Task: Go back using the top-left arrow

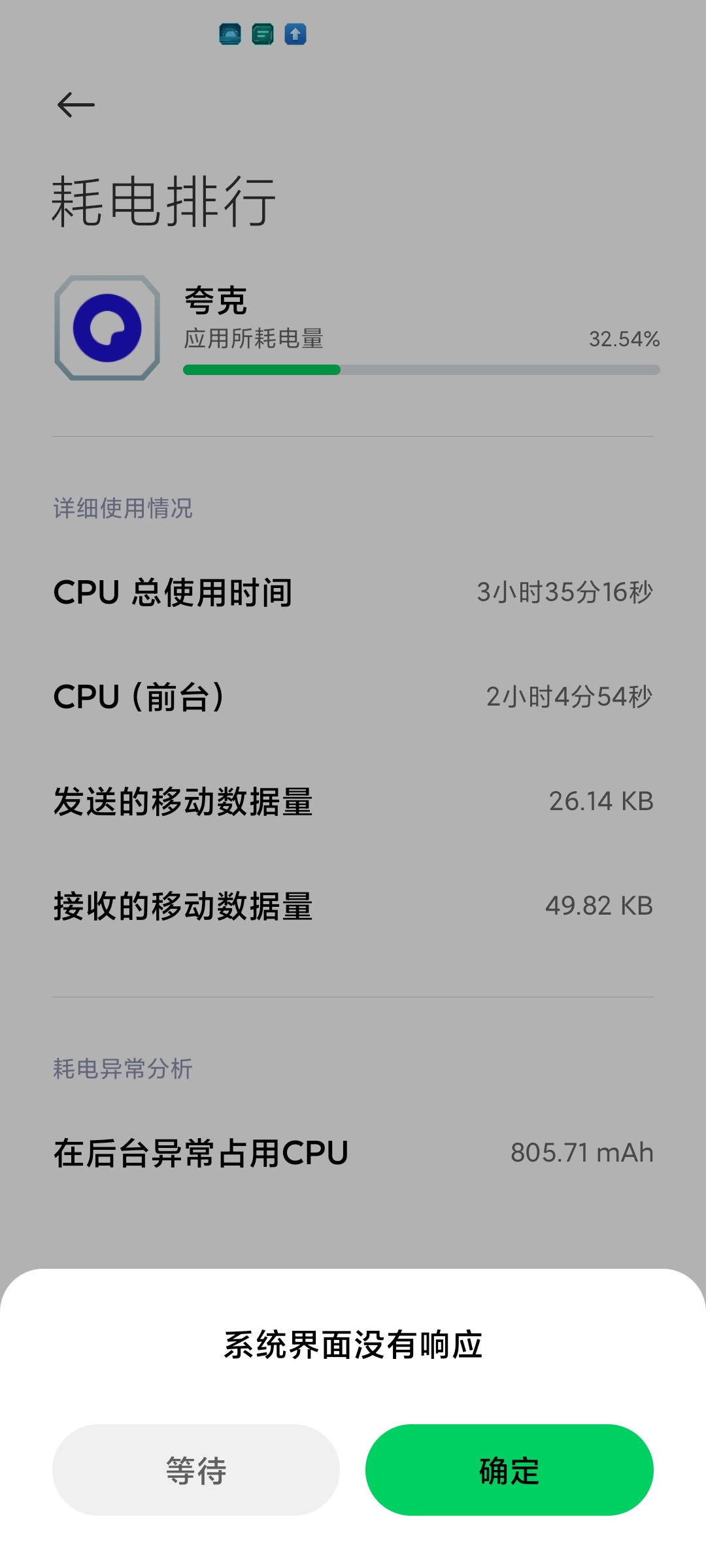Action: pyautogui.click(x=76, y=105)
